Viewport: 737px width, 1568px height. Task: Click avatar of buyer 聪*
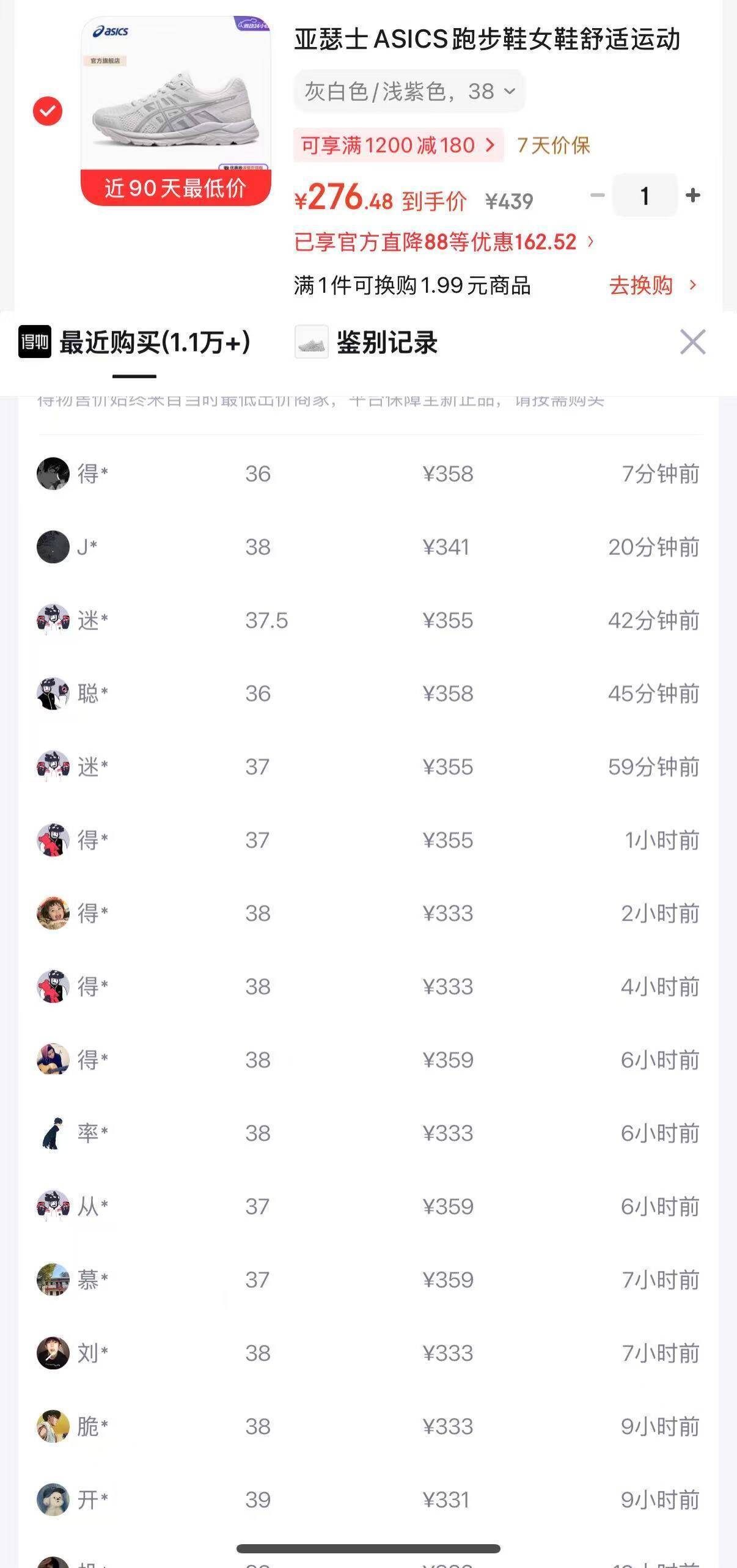tap(53, 694)
